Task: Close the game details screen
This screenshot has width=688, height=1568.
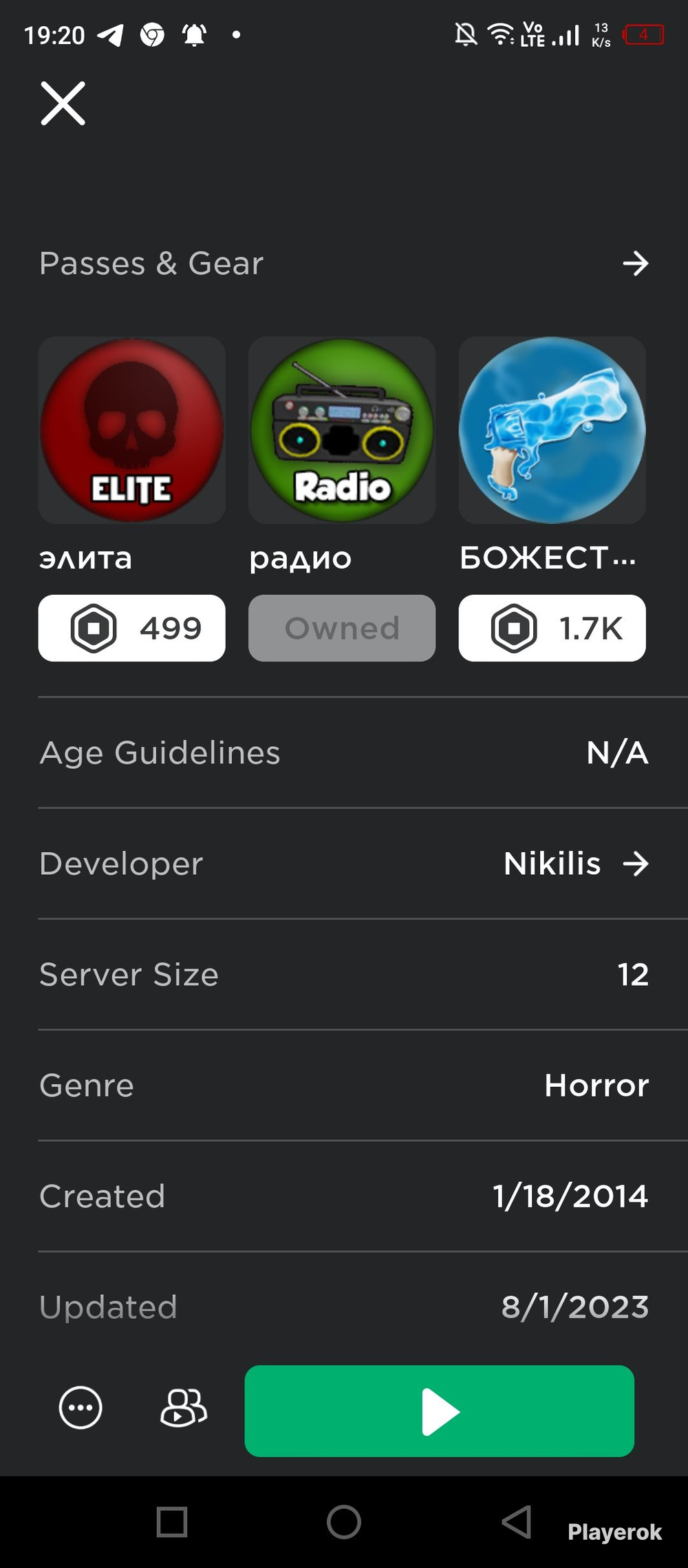Action: tap(63, 103)
